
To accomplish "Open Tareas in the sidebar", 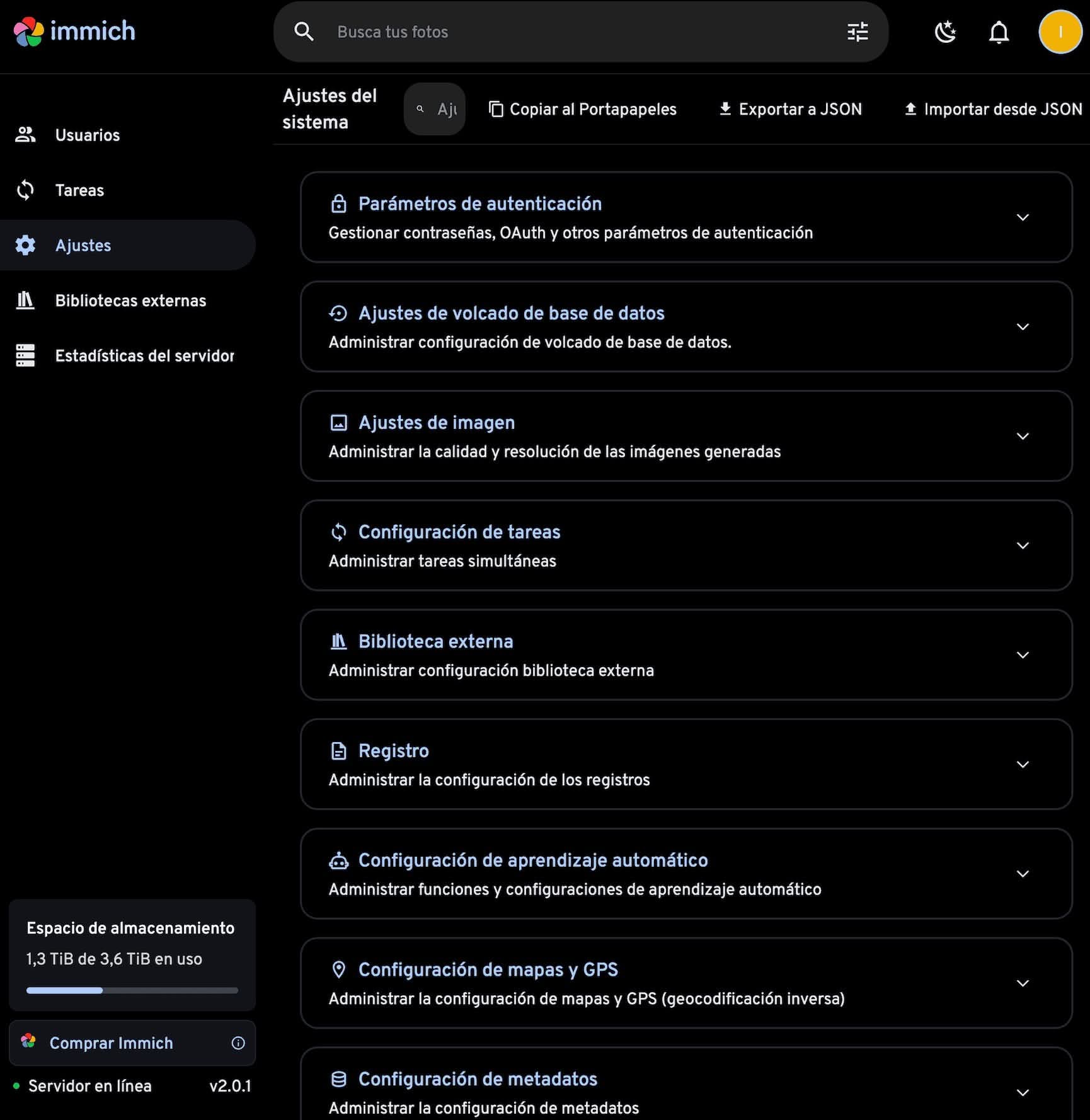I will coord(79,190).
